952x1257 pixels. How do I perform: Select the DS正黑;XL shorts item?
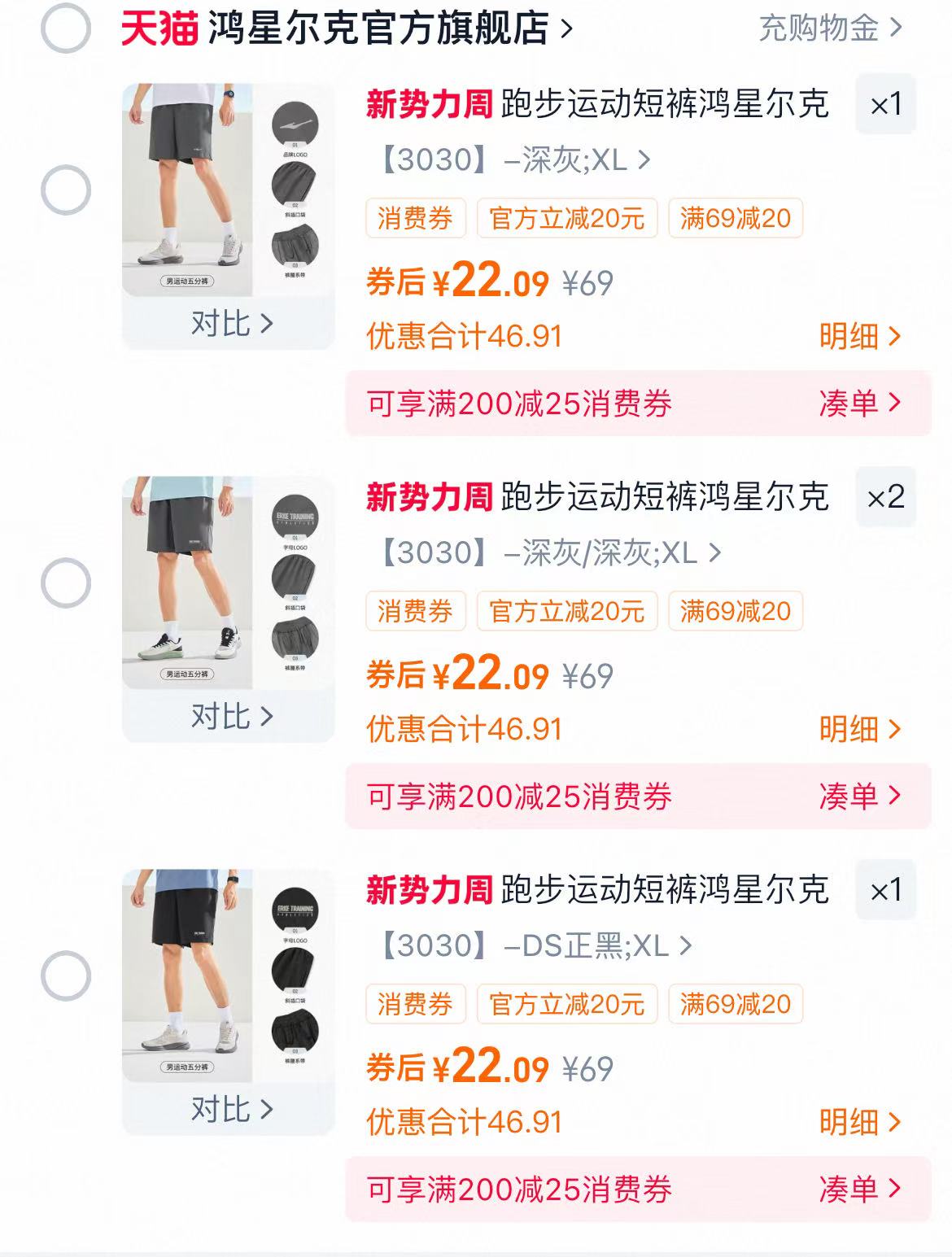65,975
